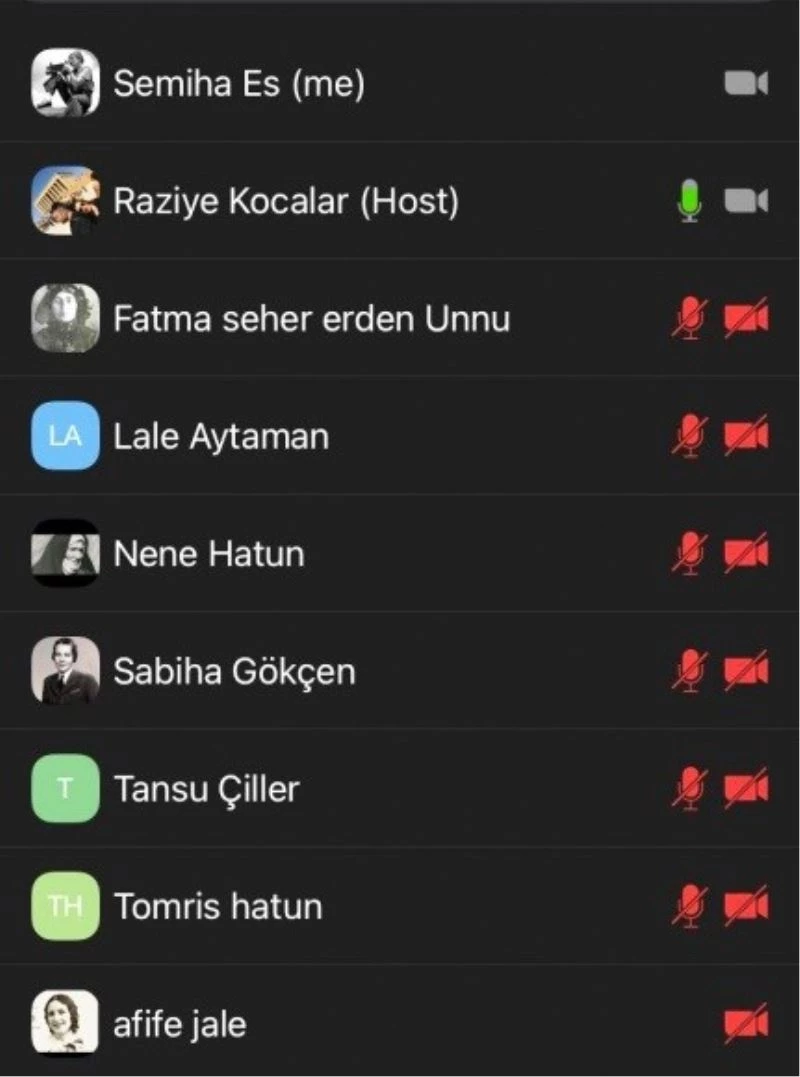Click the muted microphone icon for Fatma seher erden Unnu
The width and height of the screenshot is (800, 1077).
tap(688, 318)
